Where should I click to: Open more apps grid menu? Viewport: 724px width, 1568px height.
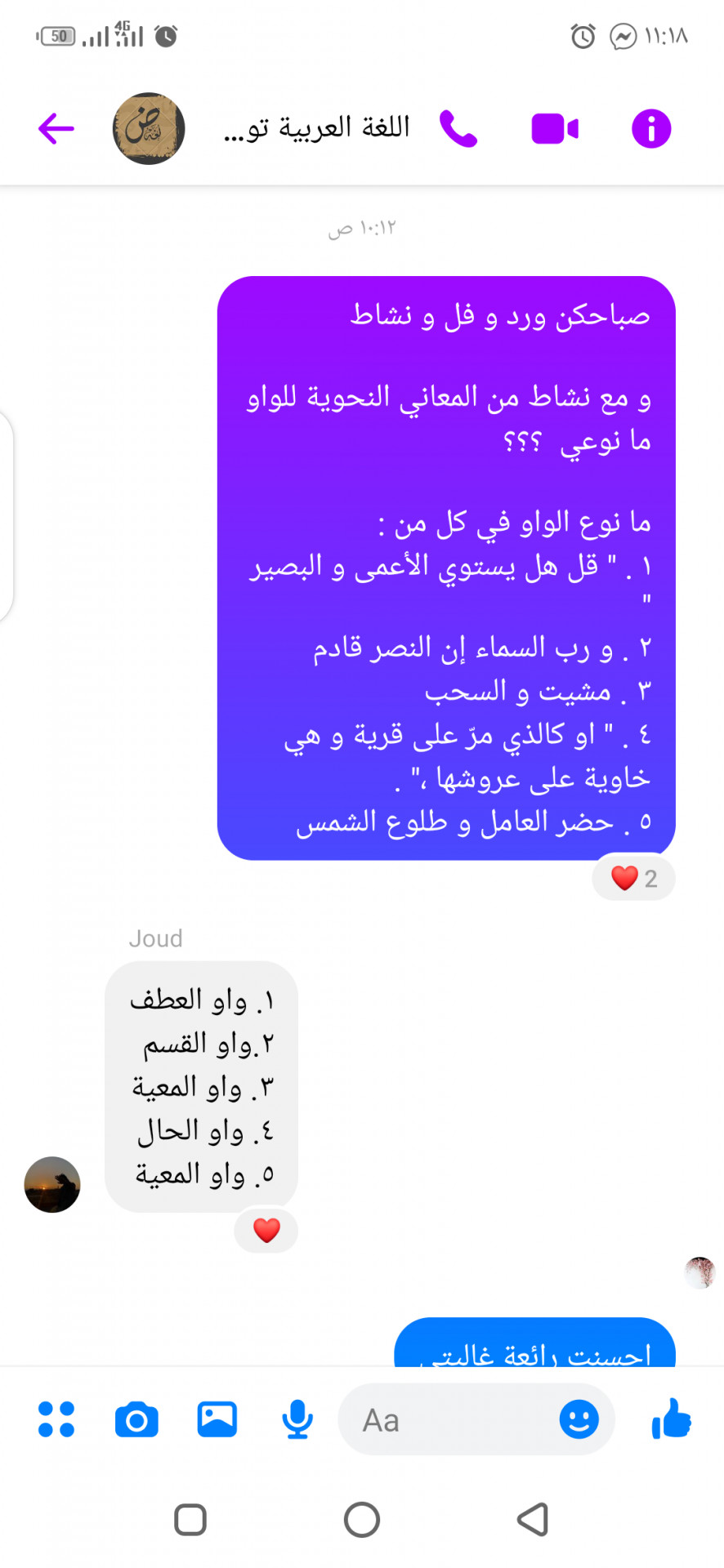56,1419
